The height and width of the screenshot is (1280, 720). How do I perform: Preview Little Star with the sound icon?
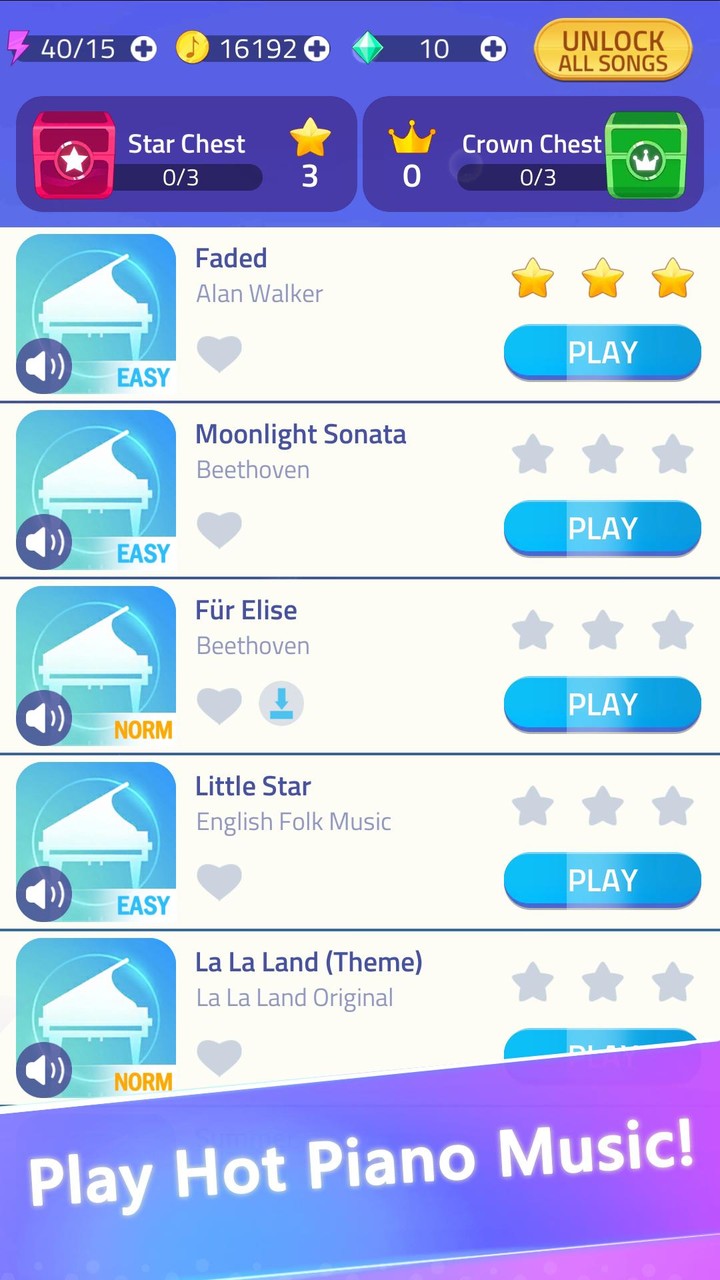(44, 894)
